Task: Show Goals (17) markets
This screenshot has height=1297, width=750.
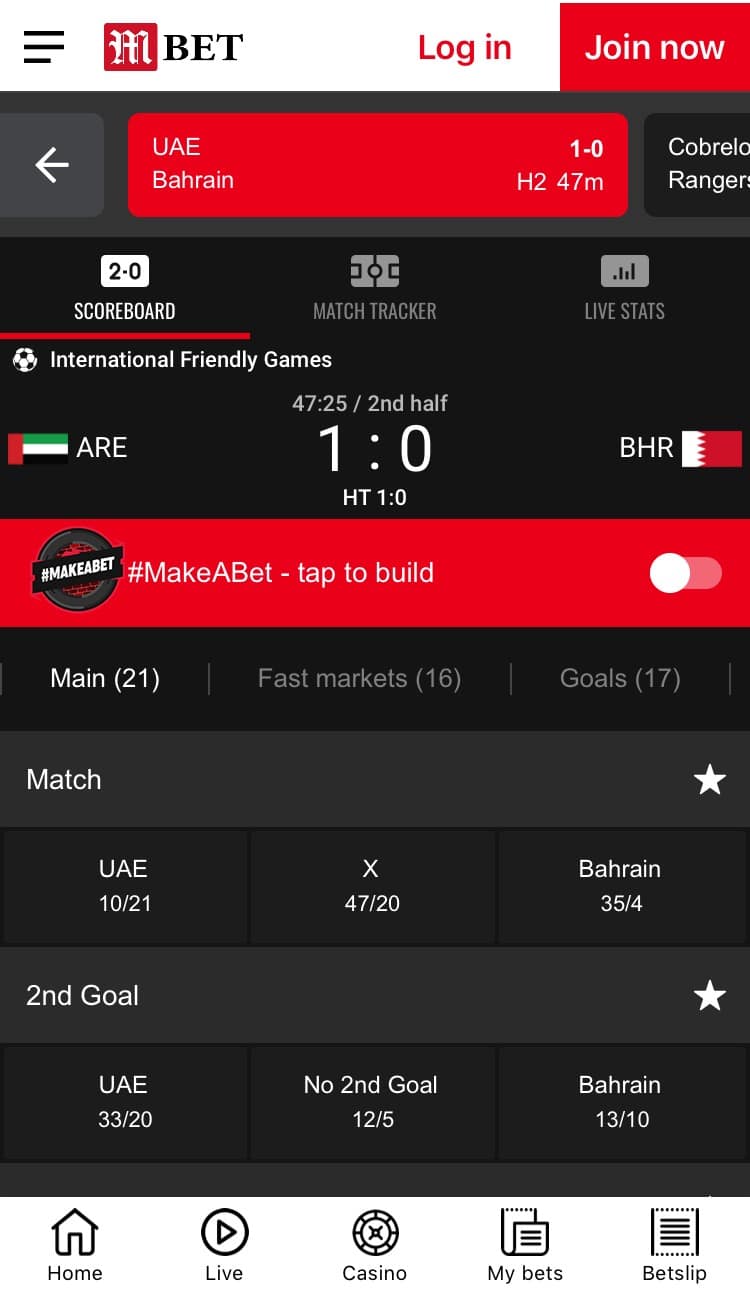Action: coord(620,679)
